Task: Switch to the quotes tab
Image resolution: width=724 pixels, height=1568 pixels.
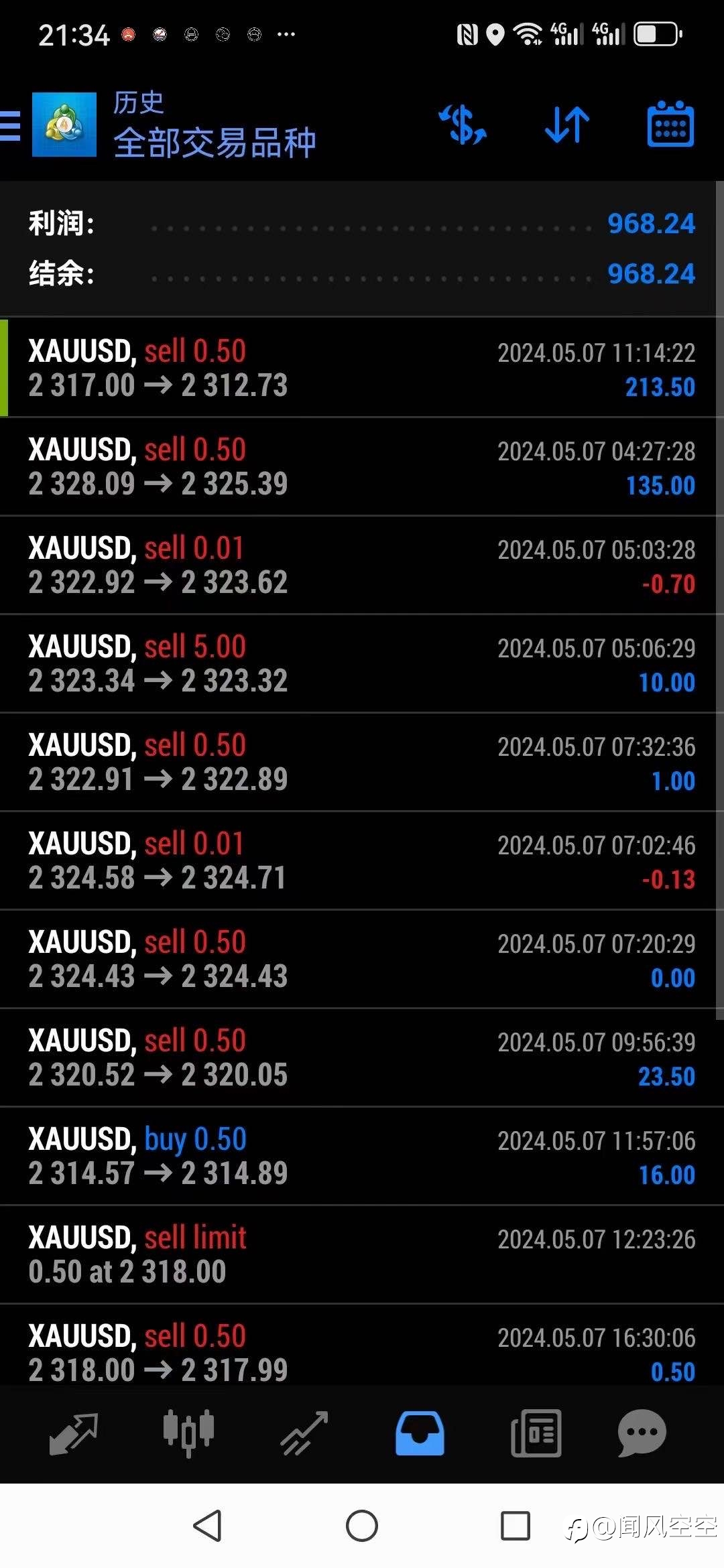Action: [74, 1433]
